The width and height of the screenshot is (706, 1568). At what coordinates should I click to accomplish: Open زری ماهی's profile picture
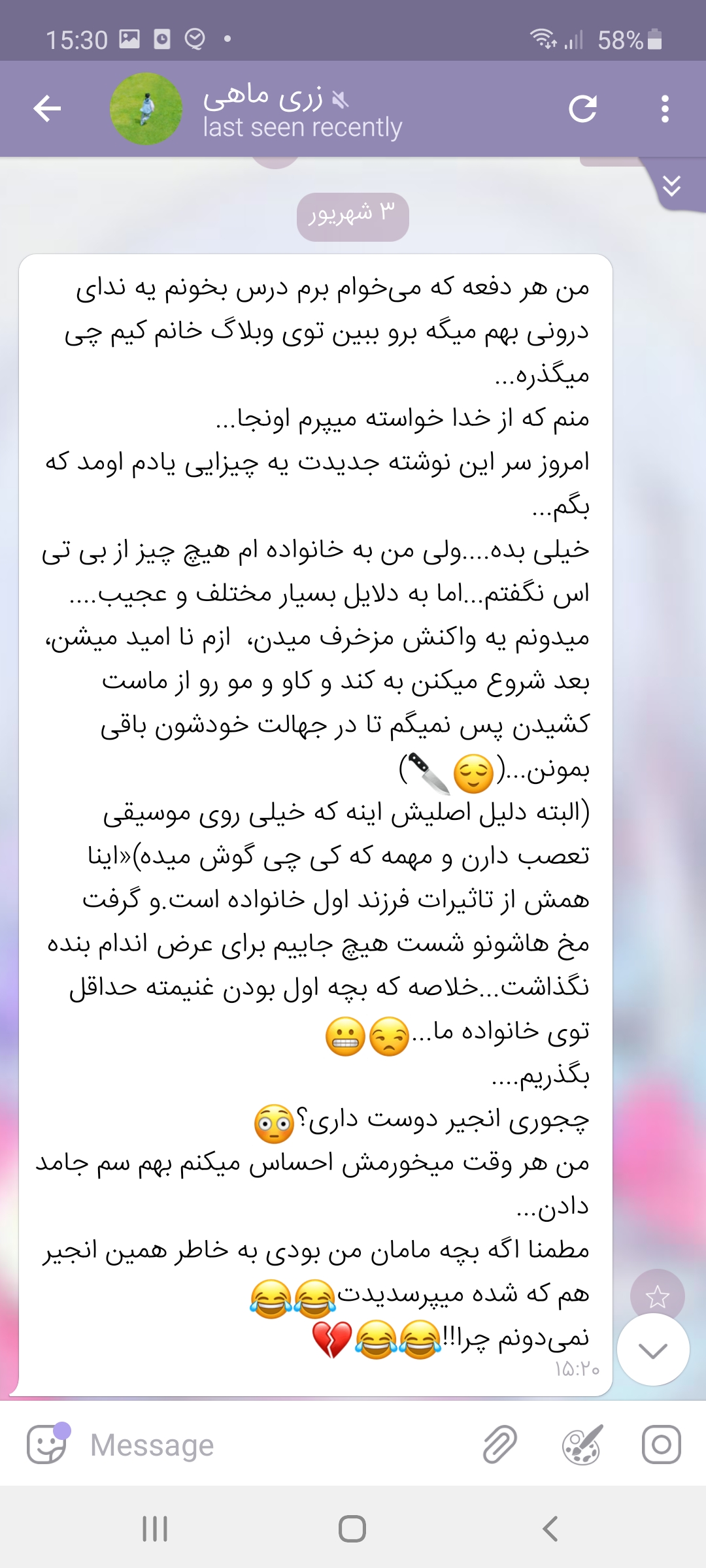point(146,108)
